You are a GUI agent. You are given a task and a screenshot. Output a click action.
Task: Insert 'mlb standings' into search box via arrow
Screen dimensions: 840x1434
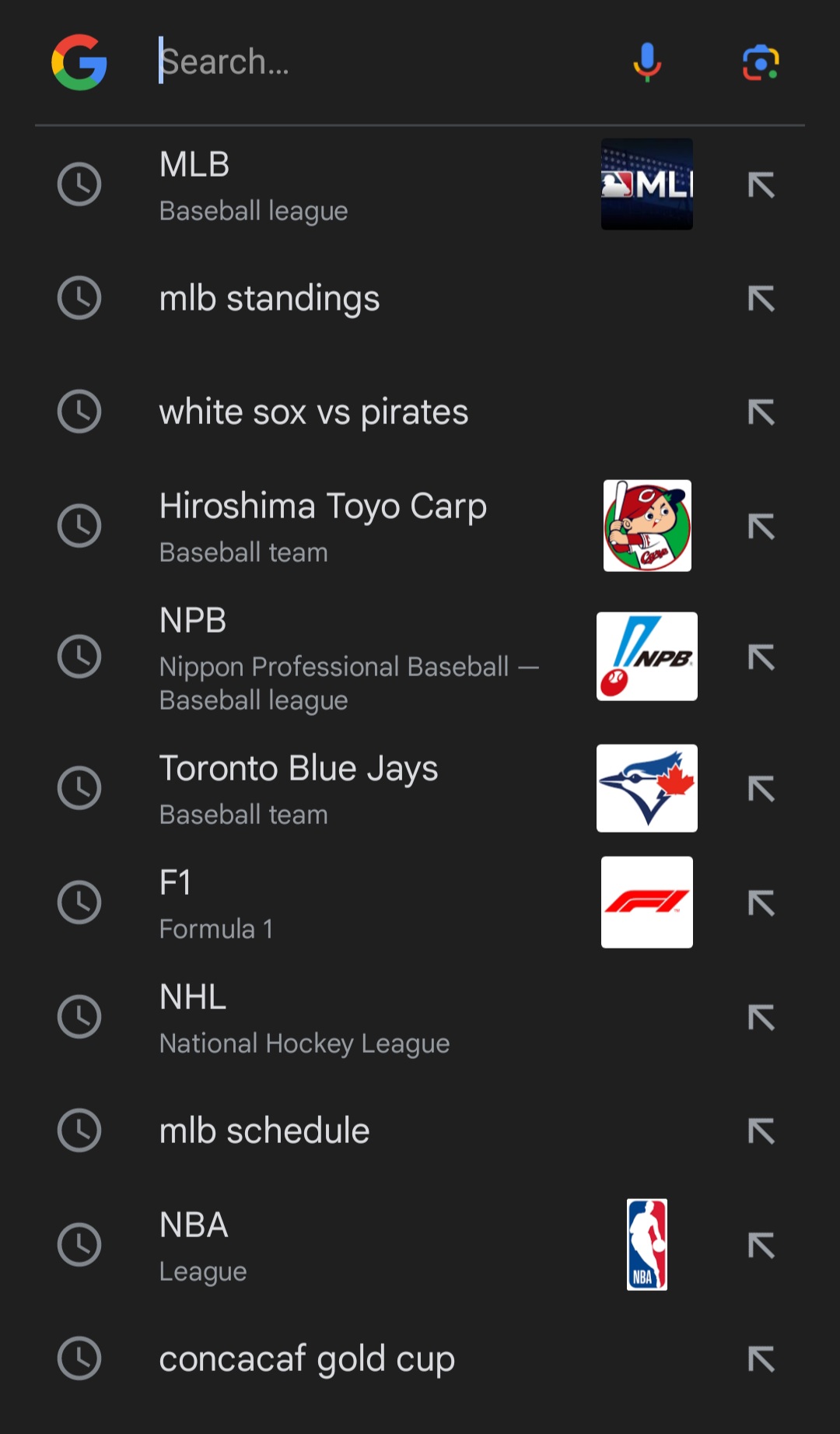(x=761, y=299)
